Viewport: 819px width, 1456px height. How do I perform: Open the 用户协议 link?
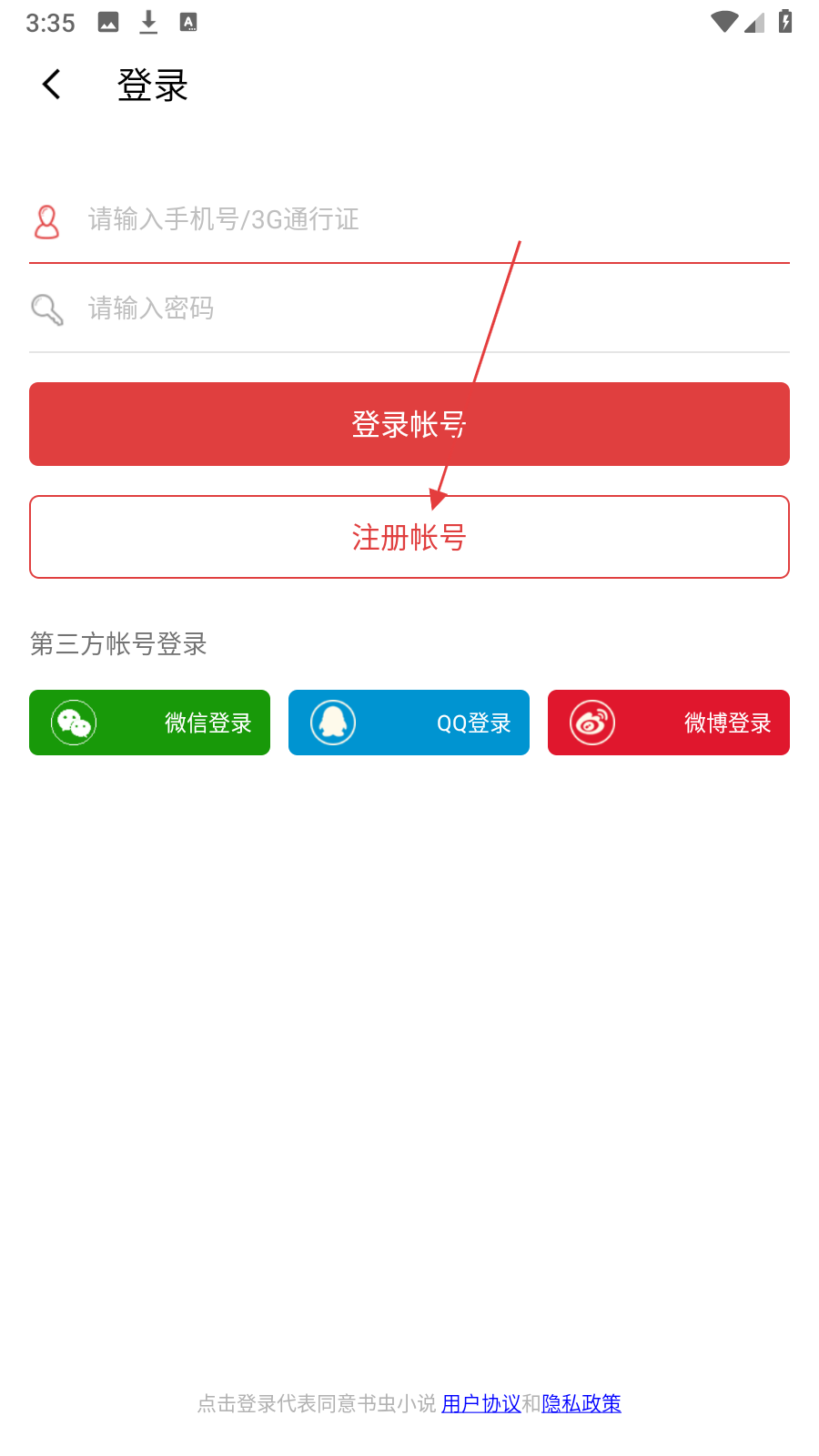(480, 1403)
